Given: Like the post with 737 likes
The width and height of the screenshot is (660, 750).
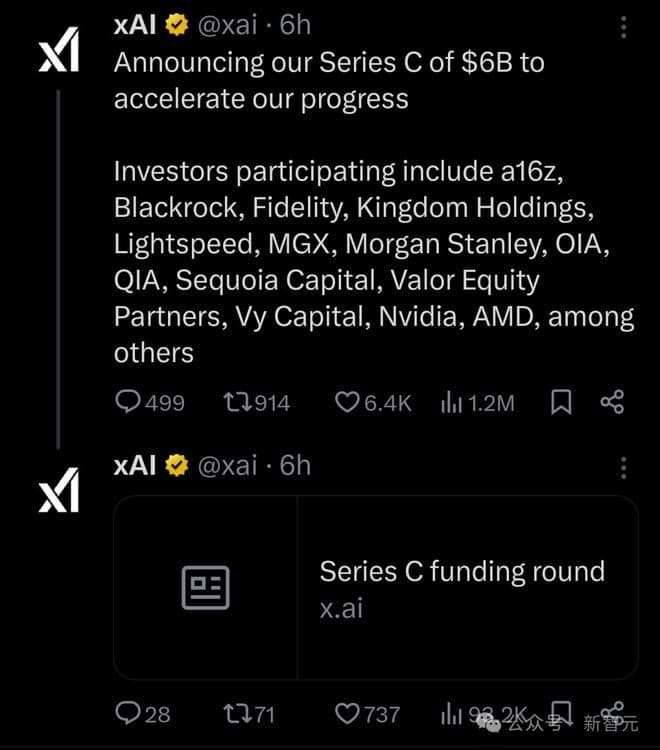Looking at the screenshot, I should tap(347, 713).
